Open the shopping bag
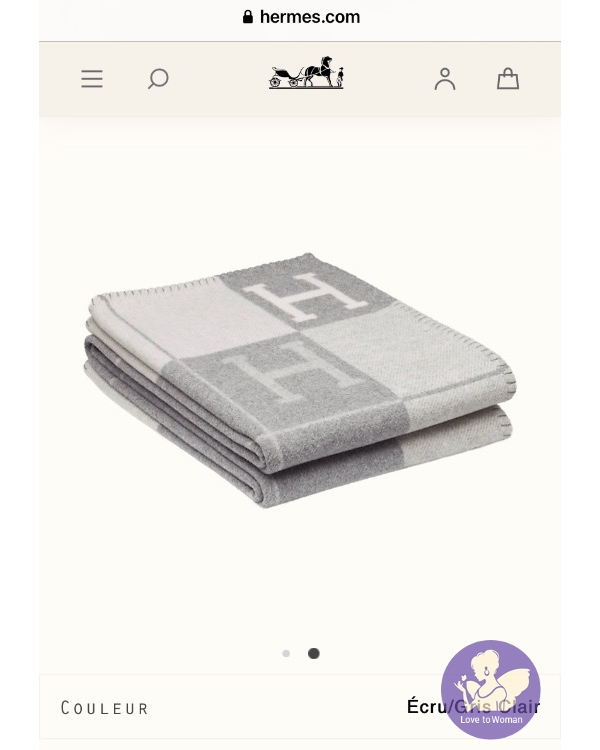The image size is (600, 750). point(508,79)
